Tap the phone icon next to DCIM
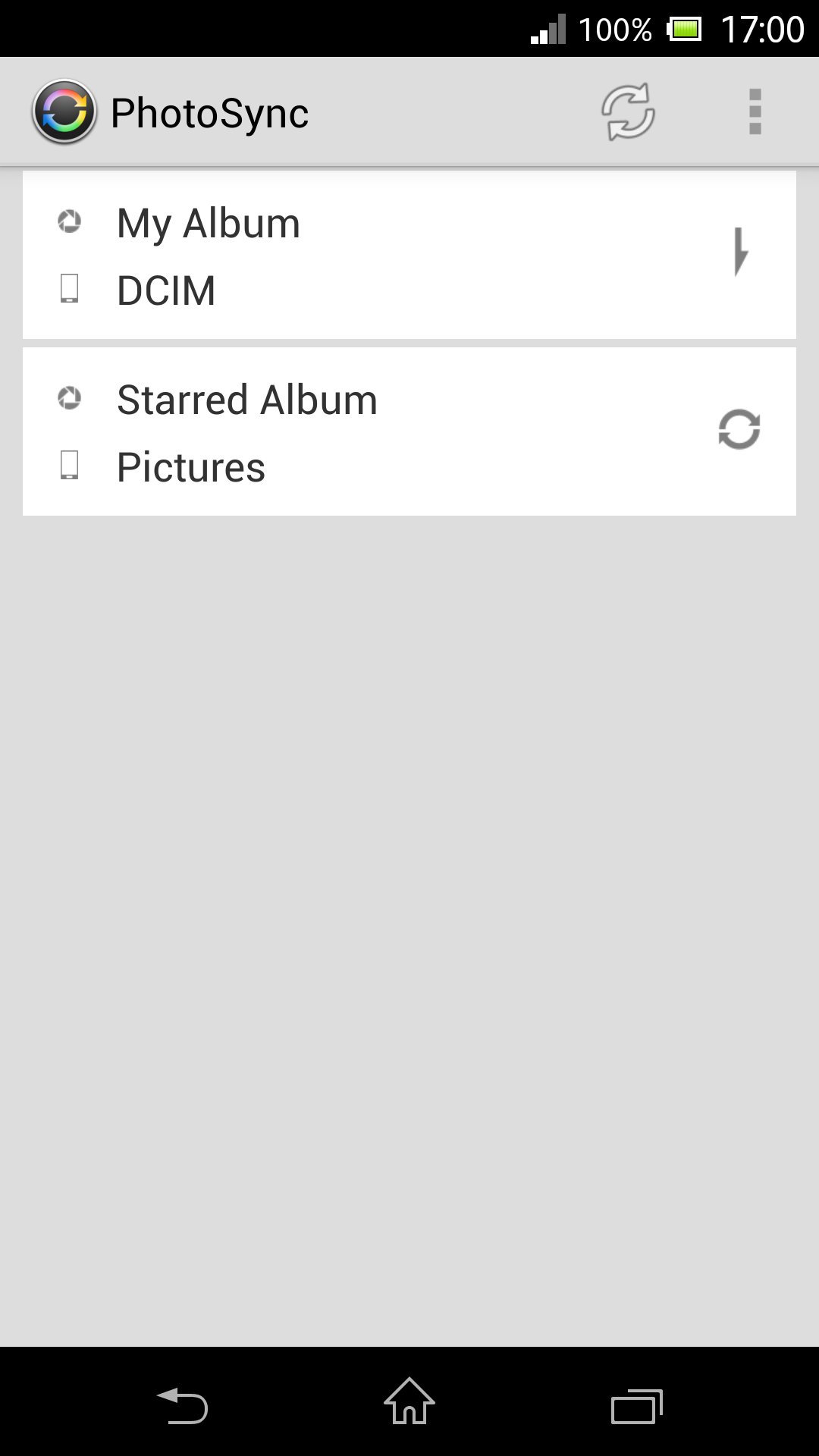 click(x=71, y=290)
